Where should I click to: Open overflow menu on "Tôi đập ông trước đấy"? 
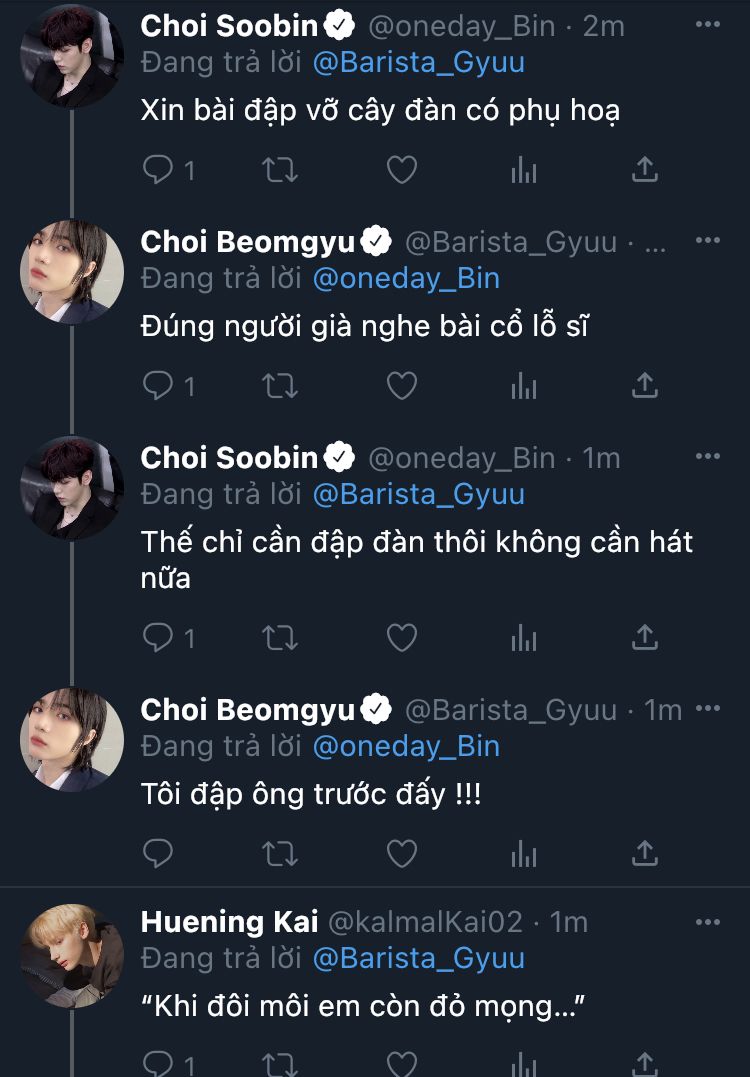(707, 709)
